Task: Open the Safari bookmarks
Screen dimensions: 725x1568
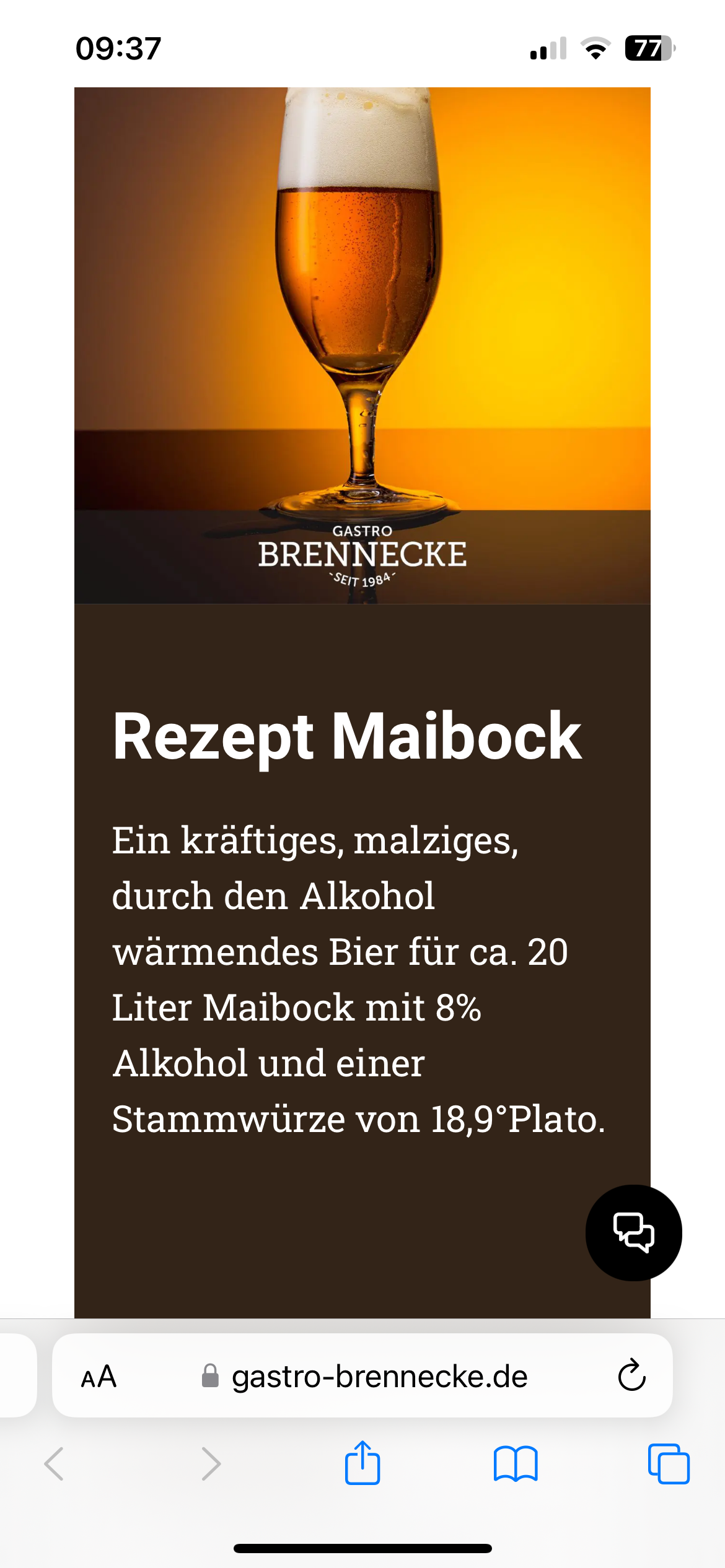Action: point(516,1464)
